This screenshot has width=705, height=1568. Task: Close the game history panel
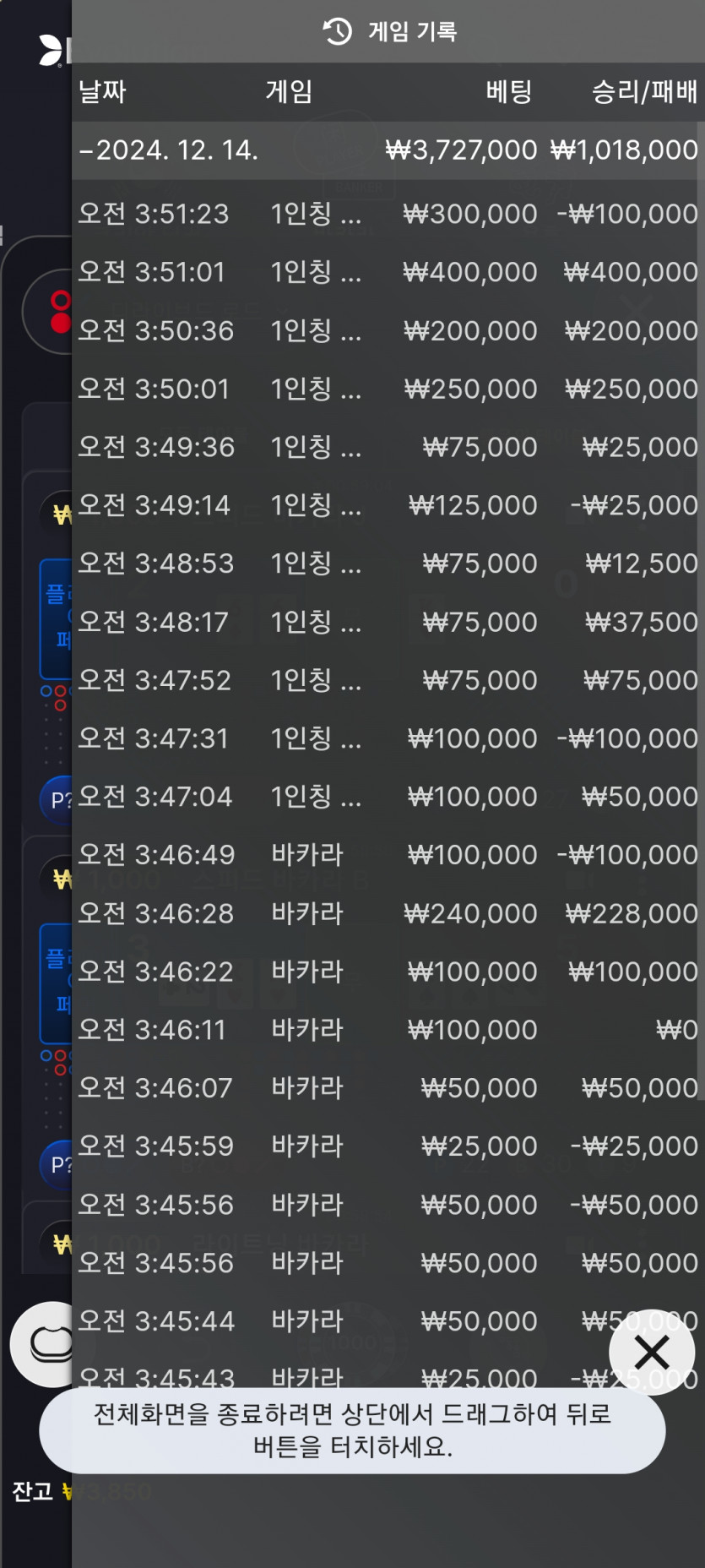pyautogui.click(x=652, y=1352)
